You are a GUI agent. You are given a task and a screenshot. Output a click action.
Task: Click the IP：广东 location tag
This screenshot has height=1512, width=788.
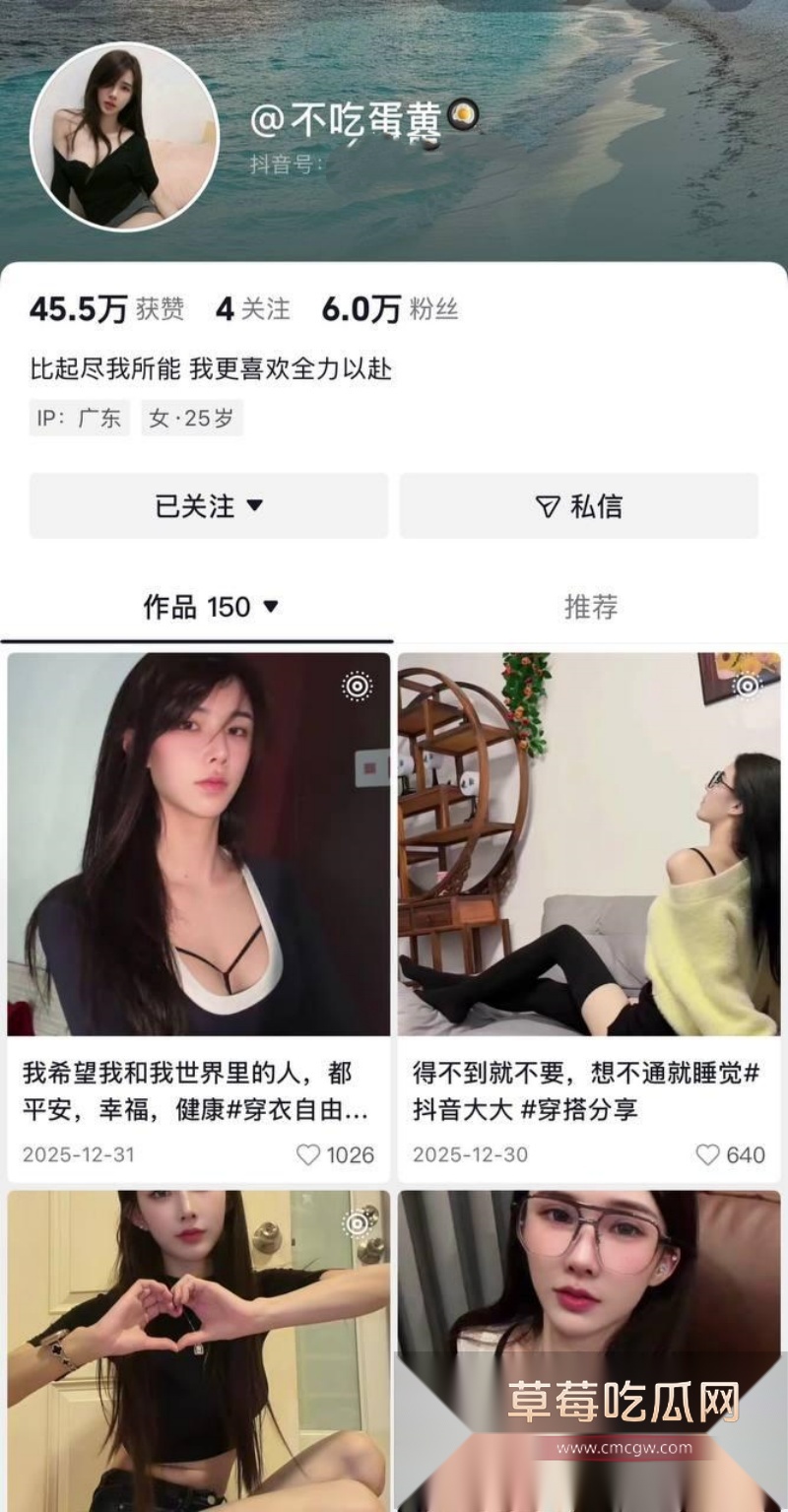78,419
